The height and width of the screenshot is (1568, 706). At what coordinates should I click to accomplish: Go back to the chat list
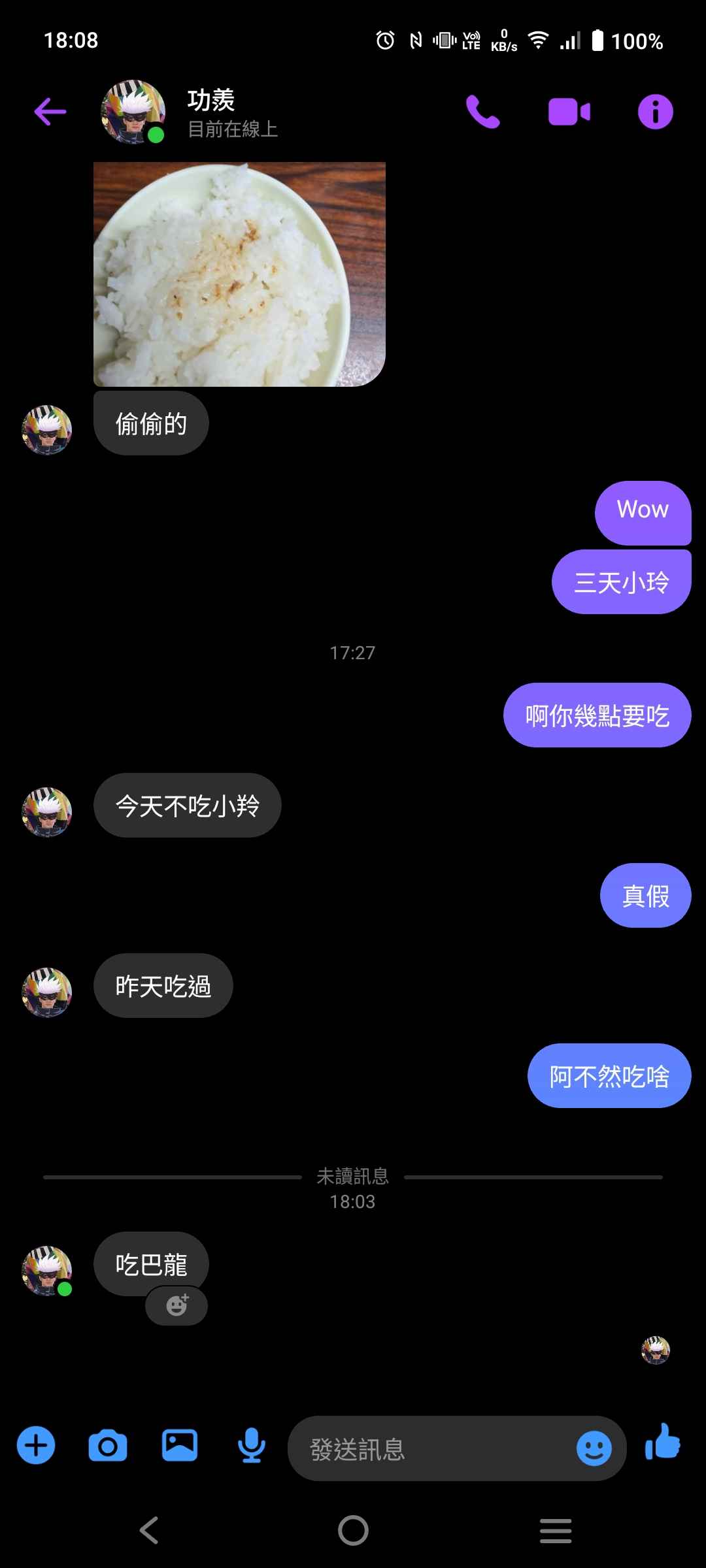[50, 112]
